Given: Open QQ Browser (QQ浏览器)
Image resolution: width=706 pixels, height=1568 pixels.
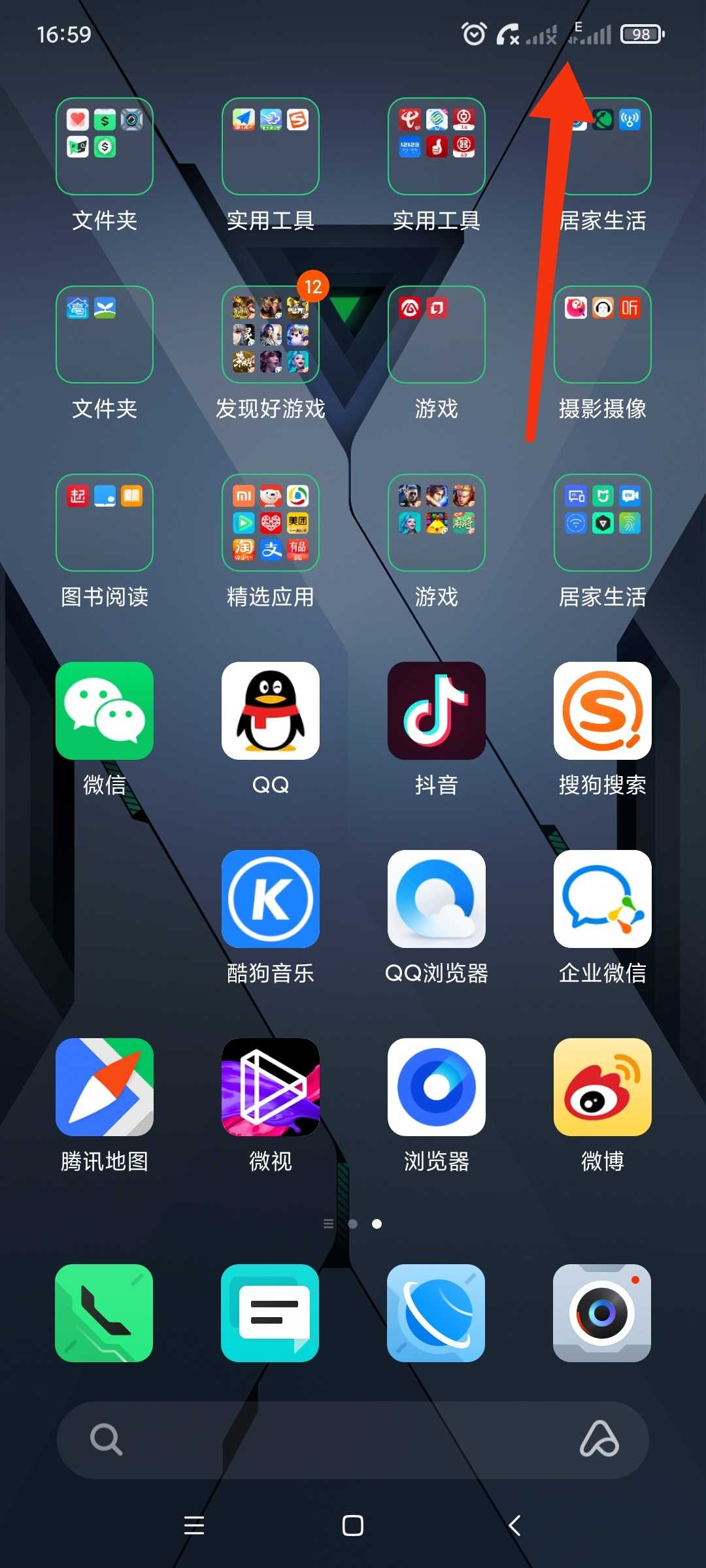Looking at the screenshot, I should [x=437, y=899].
